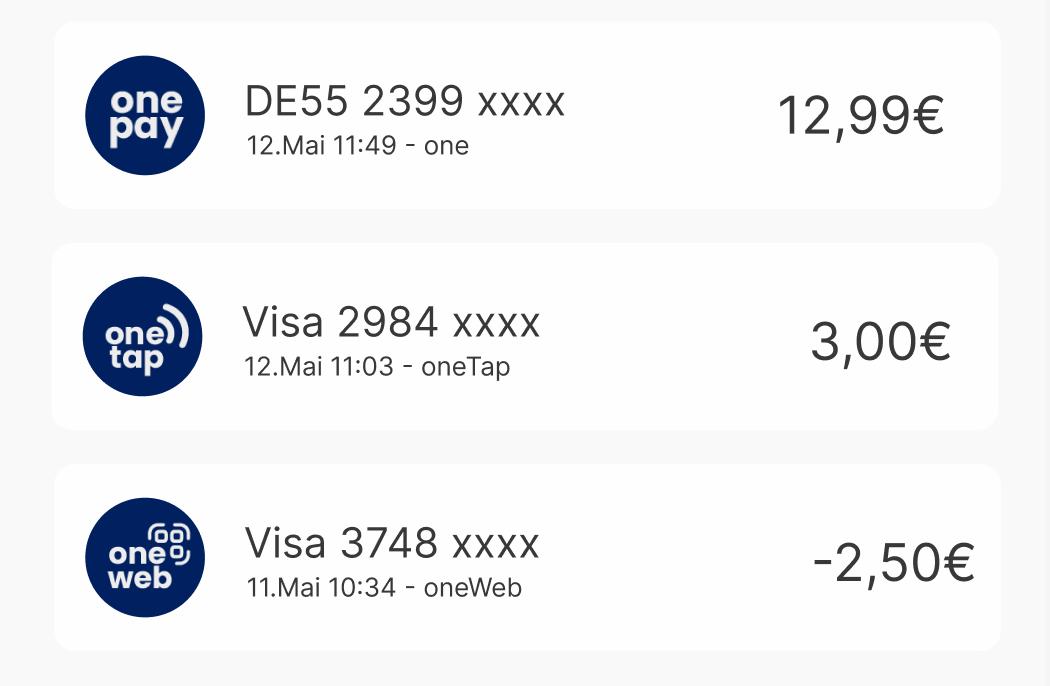Image resolution: width=1050 pixels, height=686 pixels.
Task: Open the DE55 2399 transaction for 12,99€
Action: 526,116
